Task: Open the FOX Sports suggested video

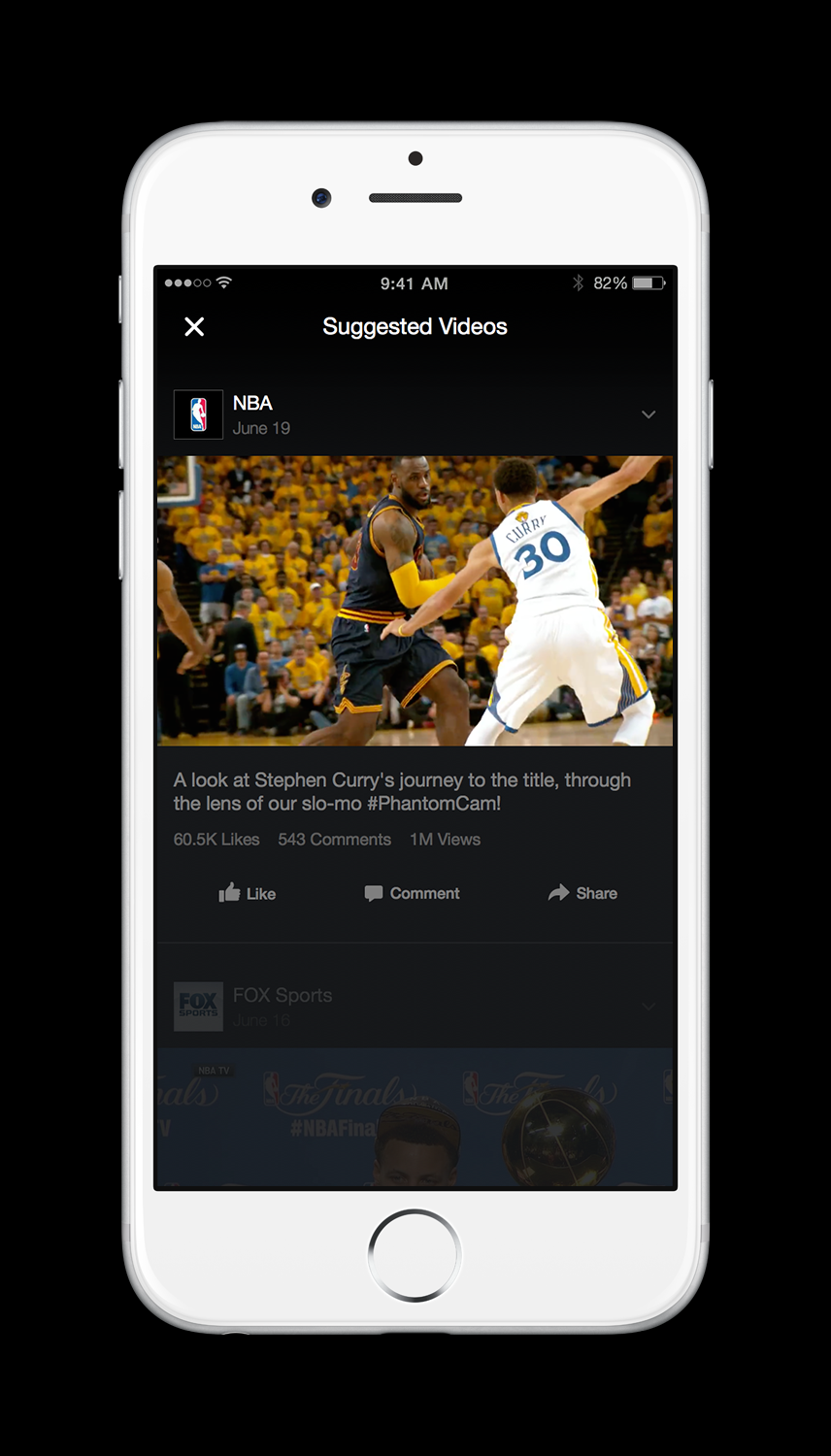Action: pos(415,1116)
